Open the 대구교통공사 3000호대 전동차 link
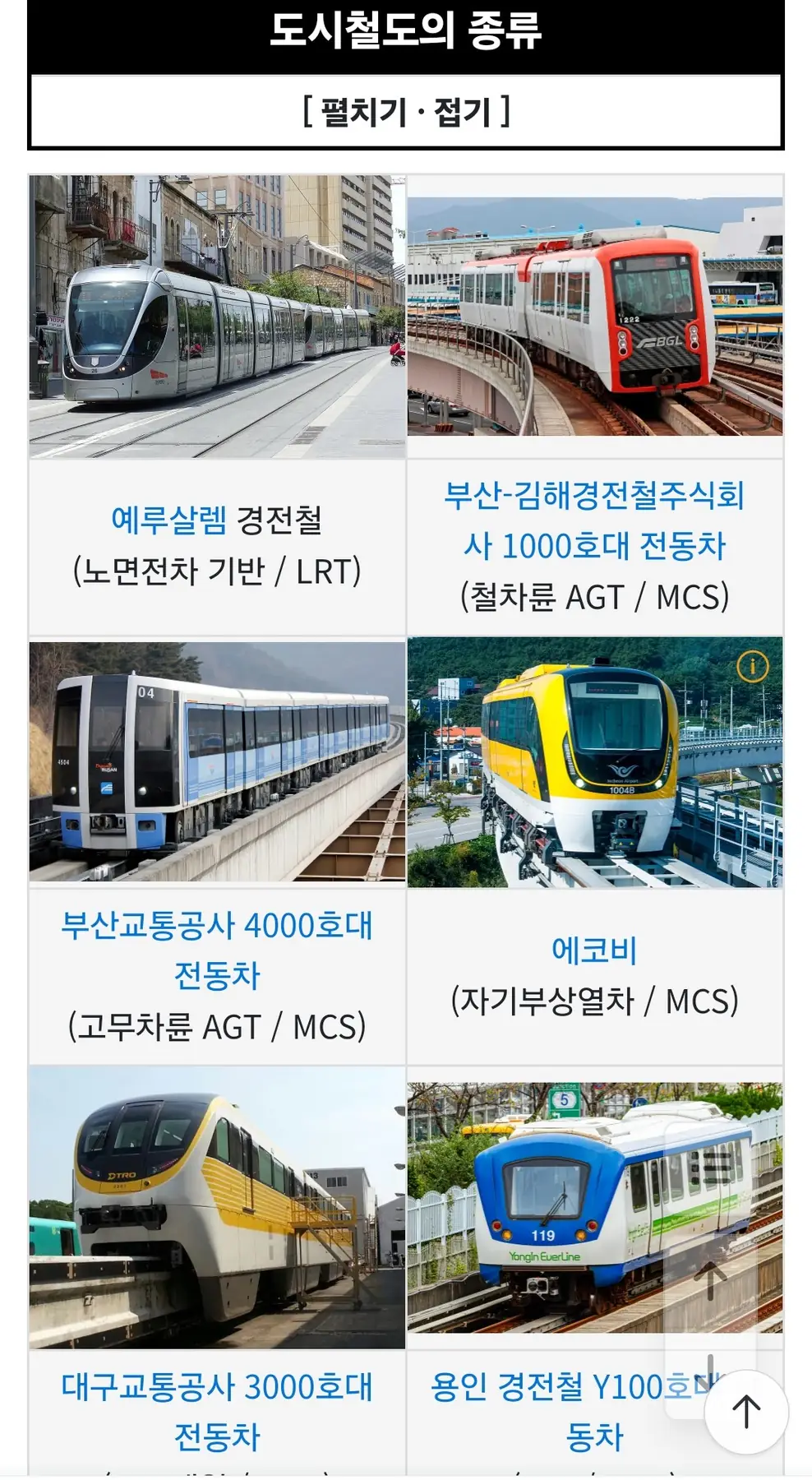This screenshot has height=1480, width=812. click(x=217, y=1410)
